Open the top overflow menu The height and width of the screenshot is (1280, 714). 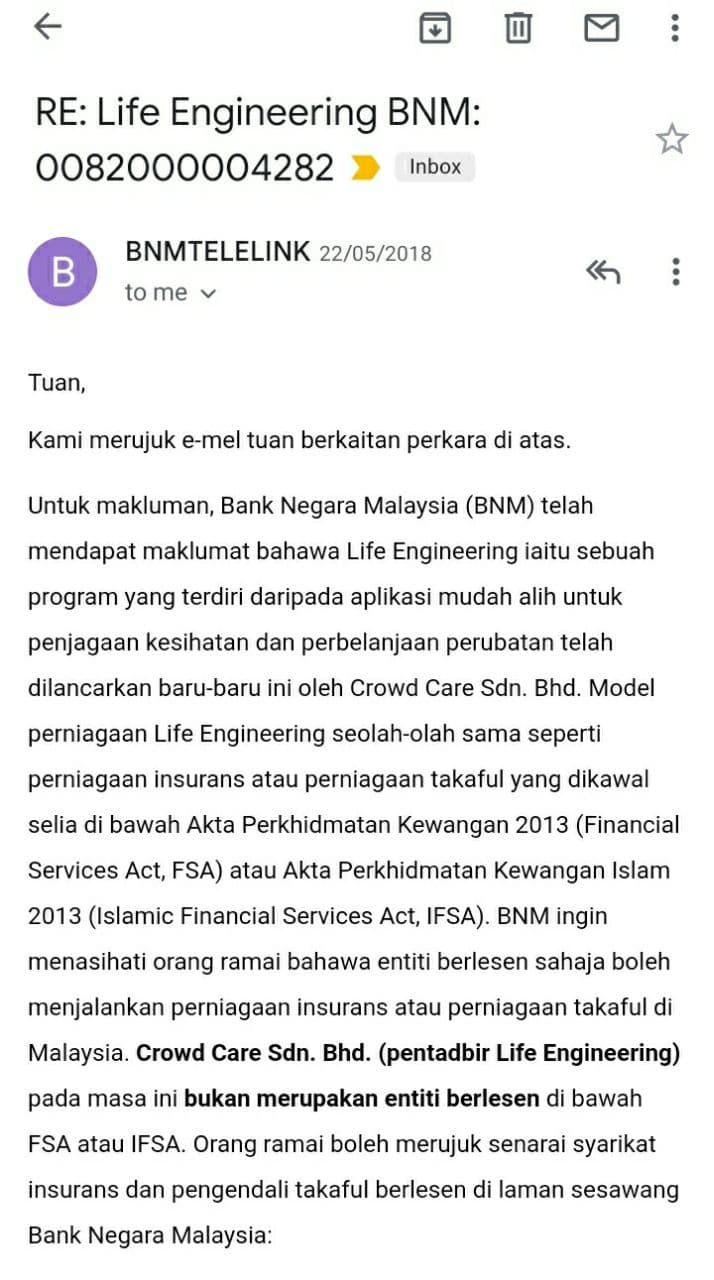675,28
